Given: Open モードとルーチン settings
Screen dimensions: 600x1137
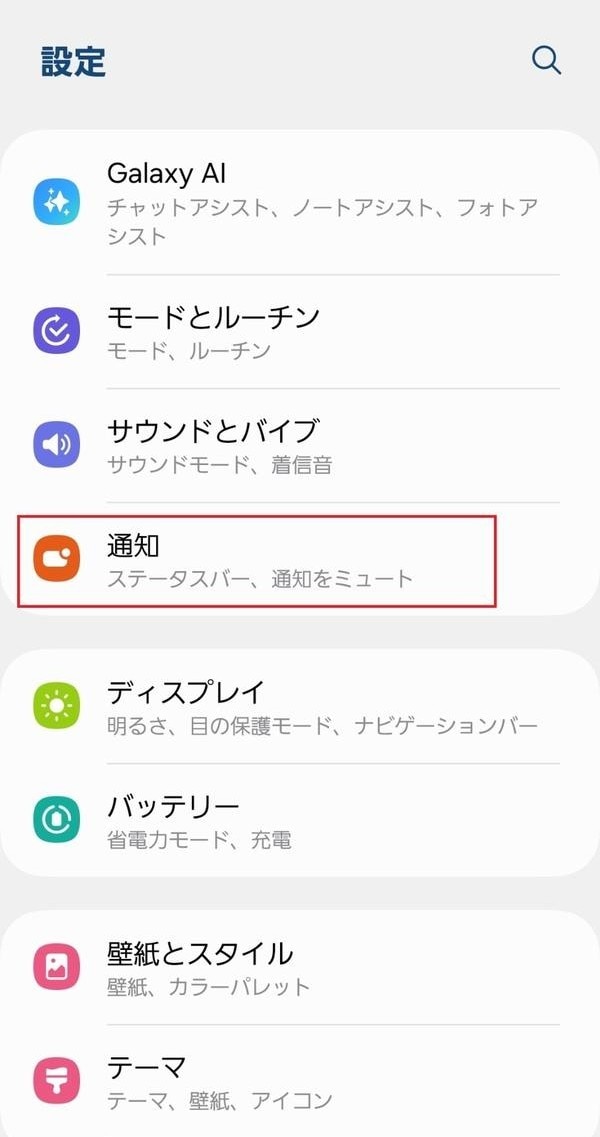Looking at the screenshot, I should coord(300,332).
